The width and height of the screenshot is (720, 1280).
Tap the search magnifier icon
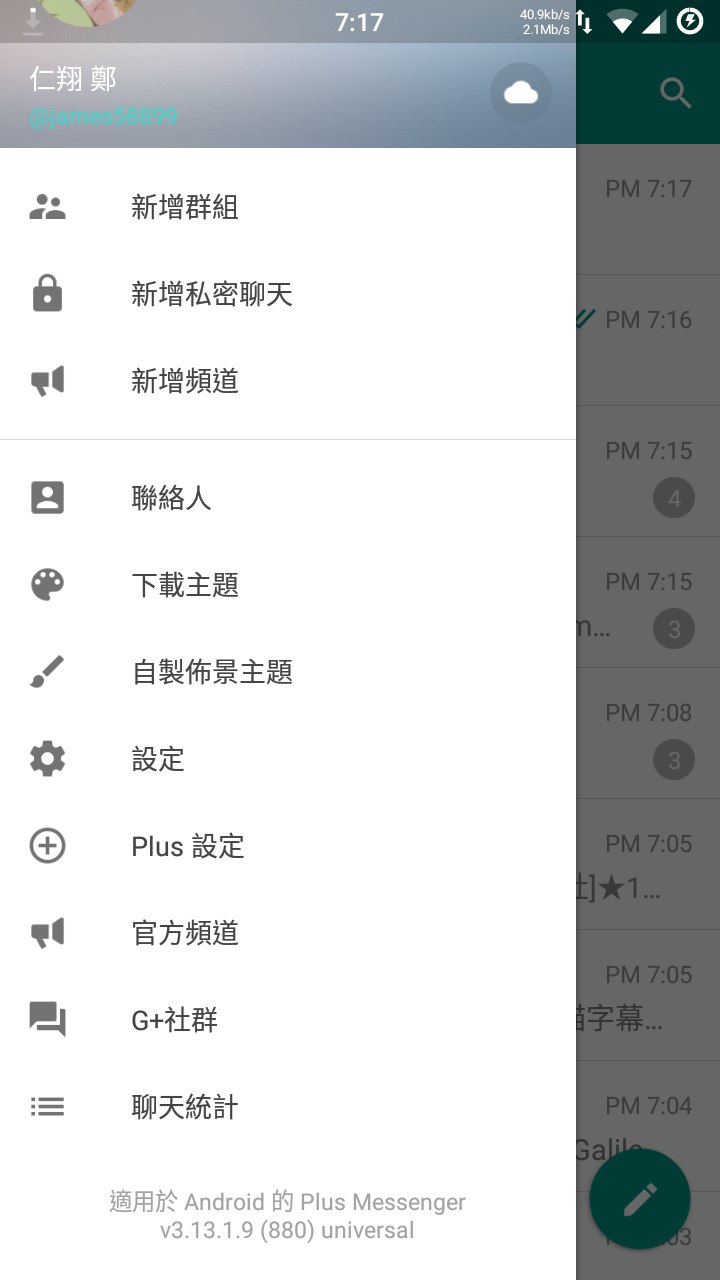676,94
